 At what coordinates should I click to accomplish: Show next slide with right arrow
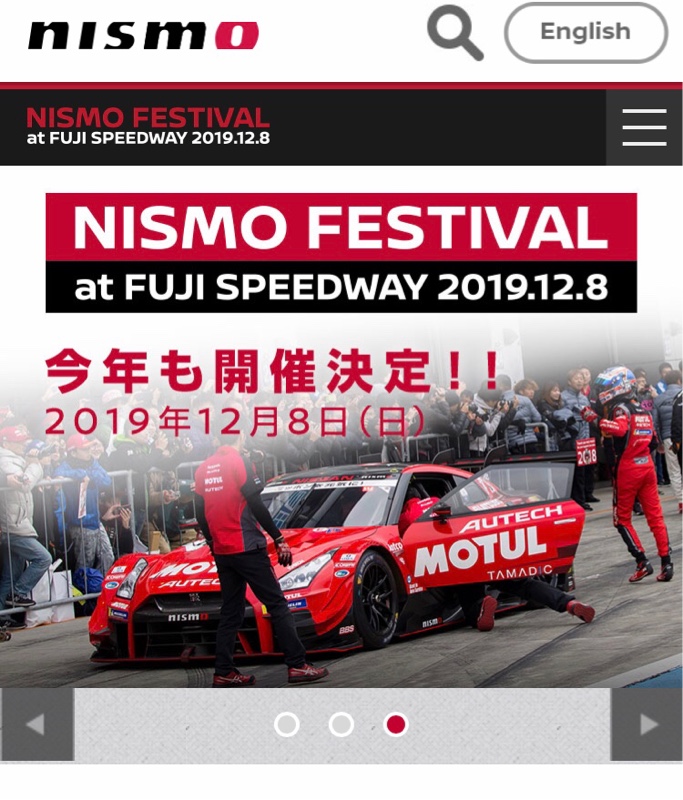(x=647, y=724)
